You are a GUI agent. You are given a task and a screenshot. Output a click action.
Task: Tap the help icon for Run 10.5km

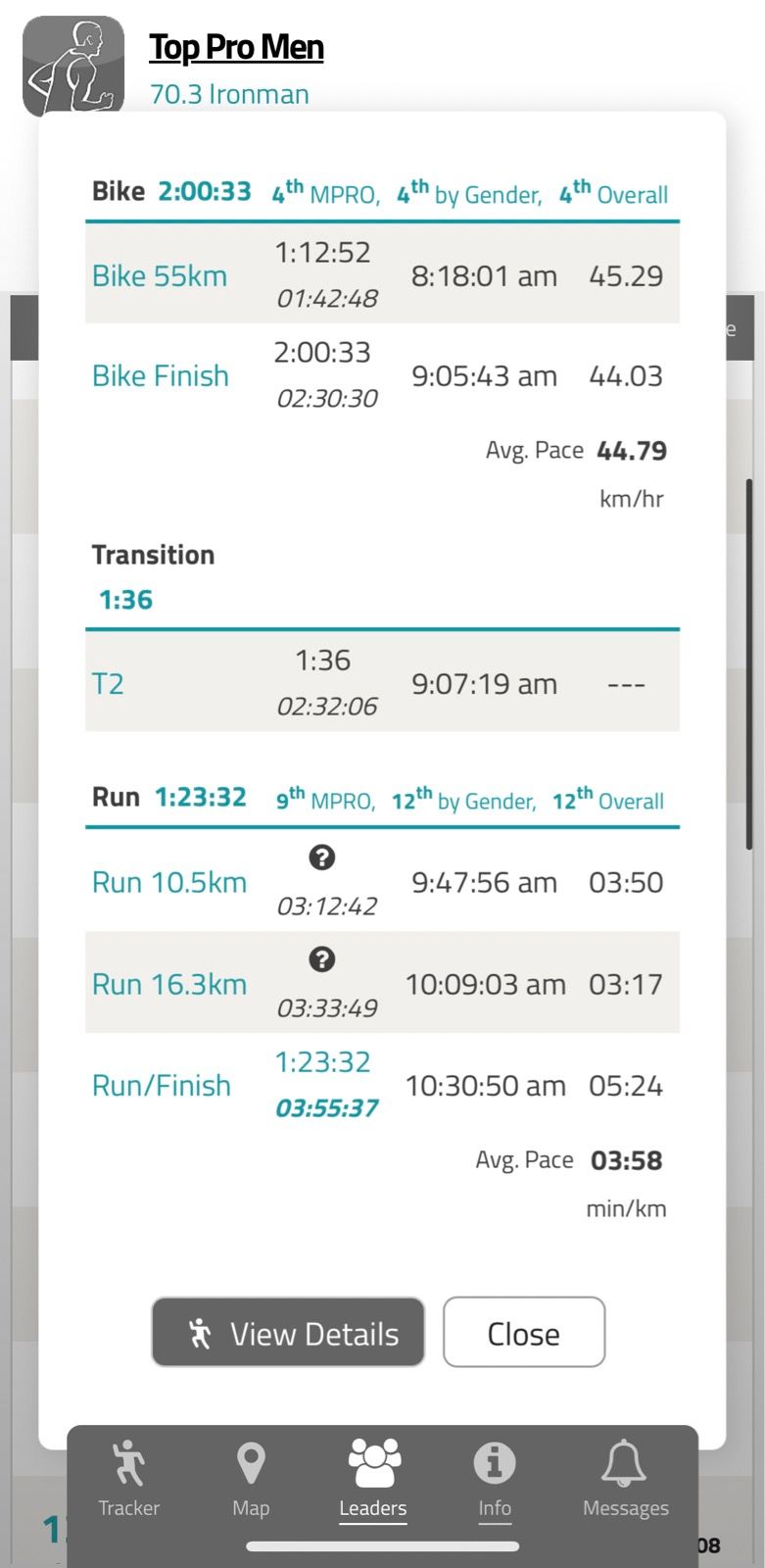(322, 857)
